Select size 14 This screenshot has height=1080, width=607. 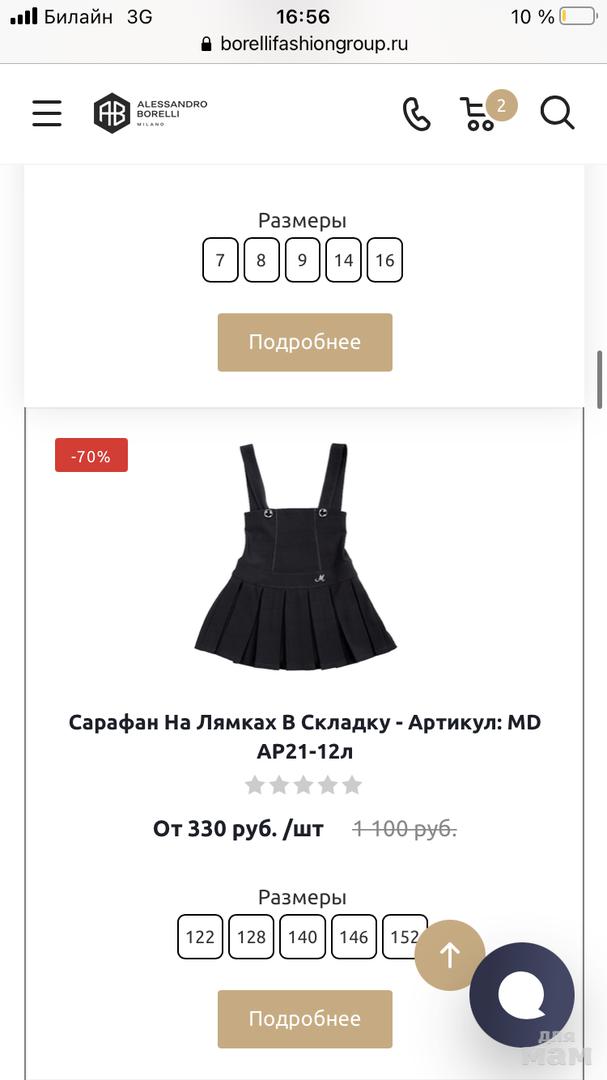343,261
